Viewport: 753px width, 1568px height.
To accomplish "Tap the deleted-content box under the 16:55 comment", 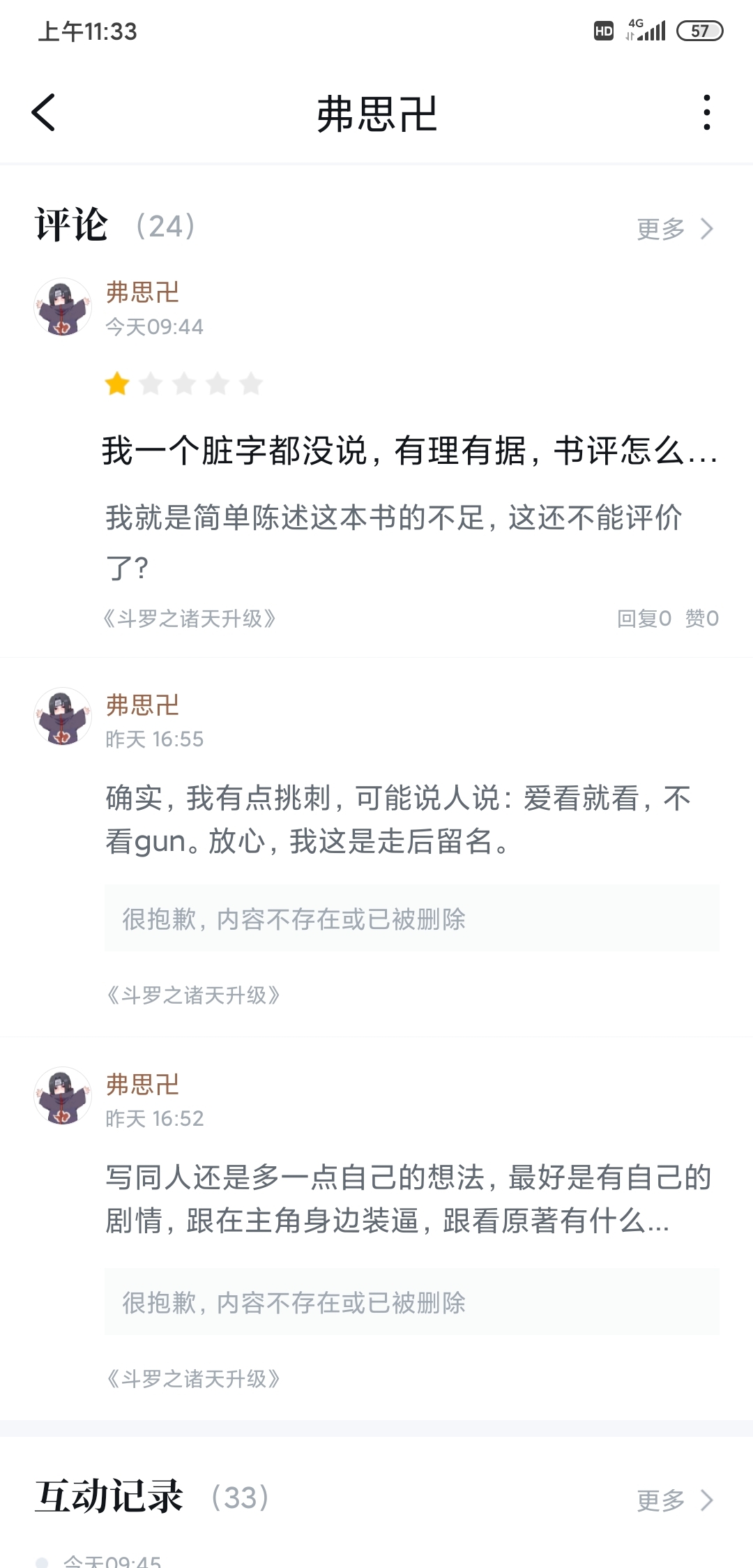I will pyautogui.click(x=411, y=919).
